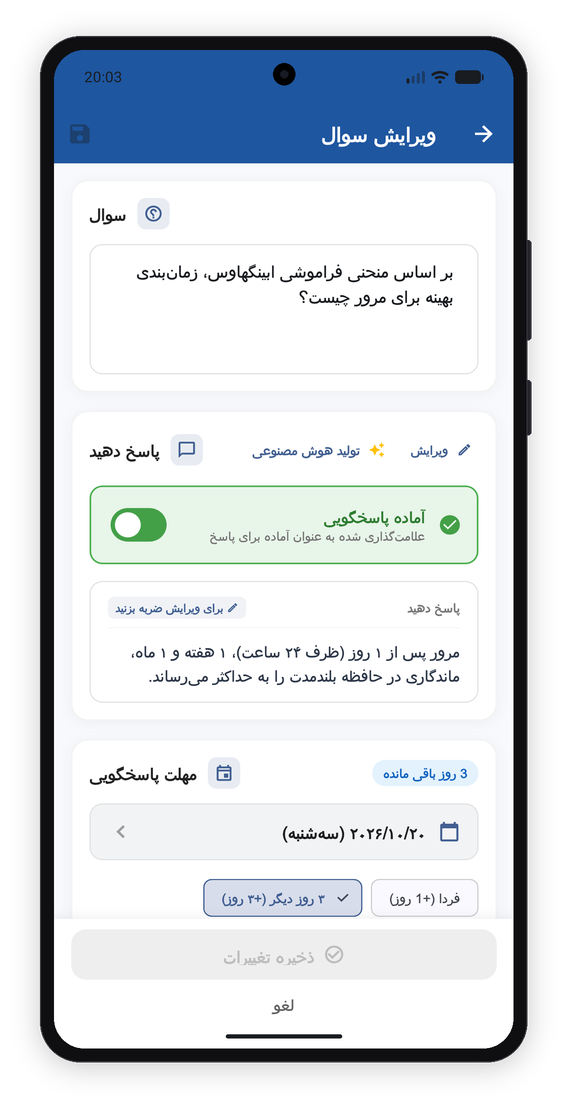Open the answer card to edit it
Image resolution: width=568 pixels, height=1107 pixels.
284,642
